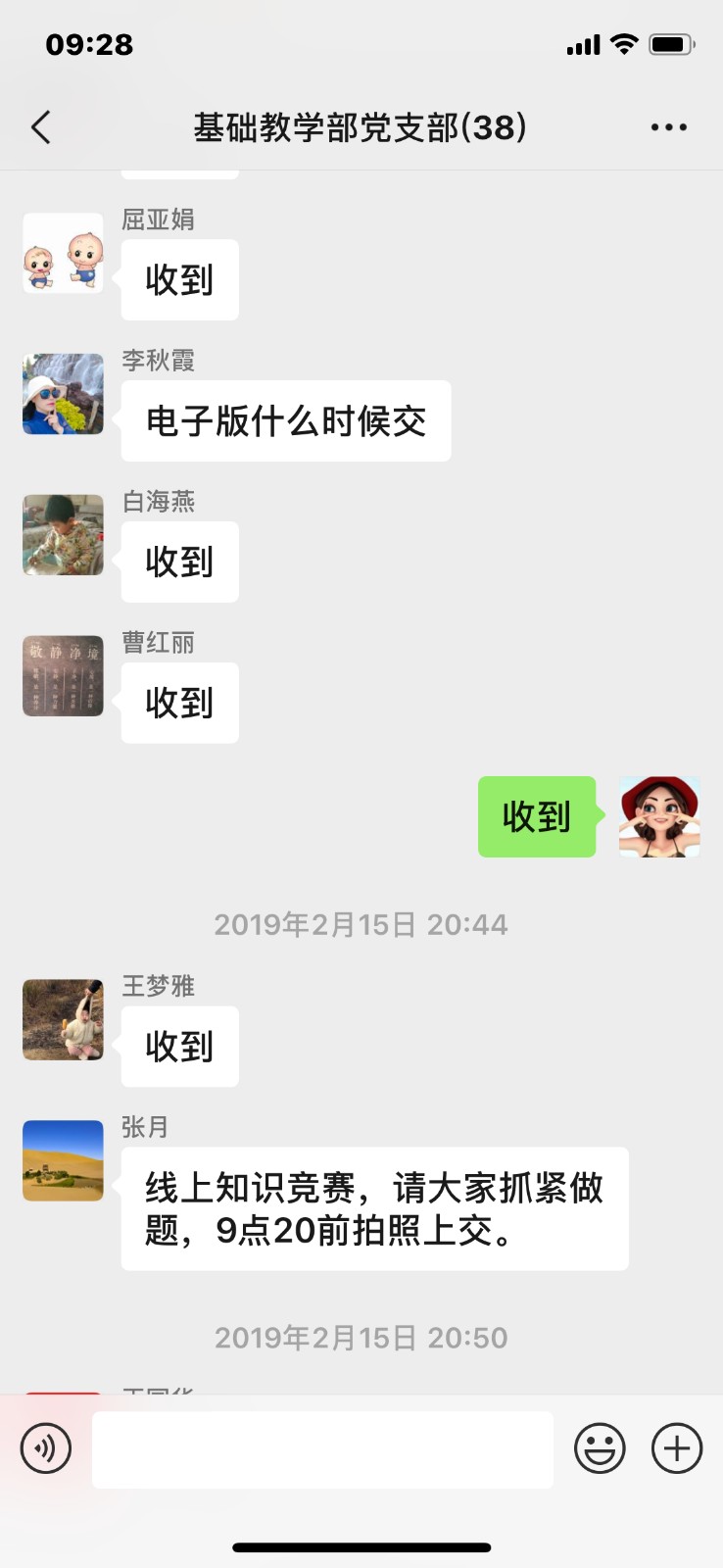
Task: Open 李秋霞's waterfall avatar
Action: pos(62,394)
